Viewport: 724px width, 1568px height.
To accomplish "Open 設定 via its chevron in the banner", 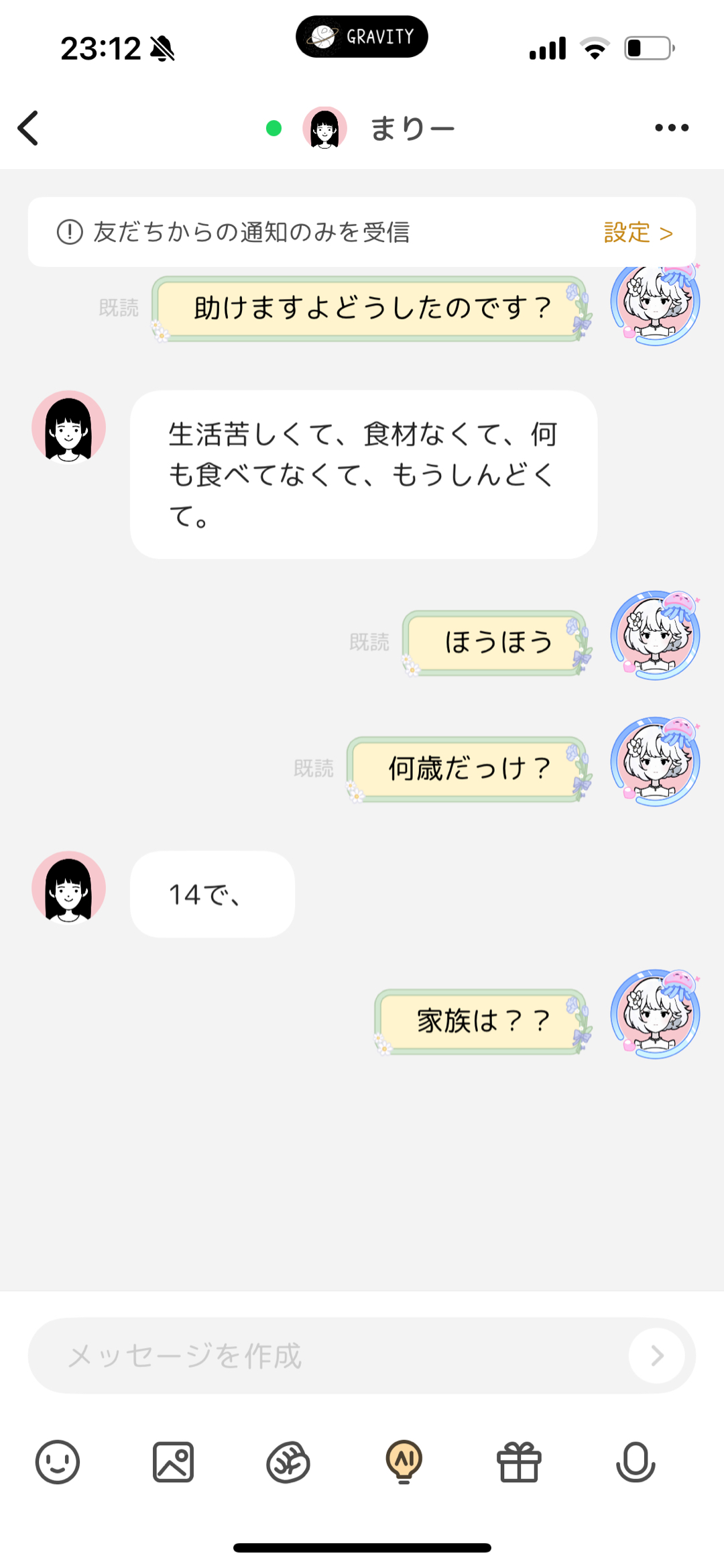I will click(667, 232).
